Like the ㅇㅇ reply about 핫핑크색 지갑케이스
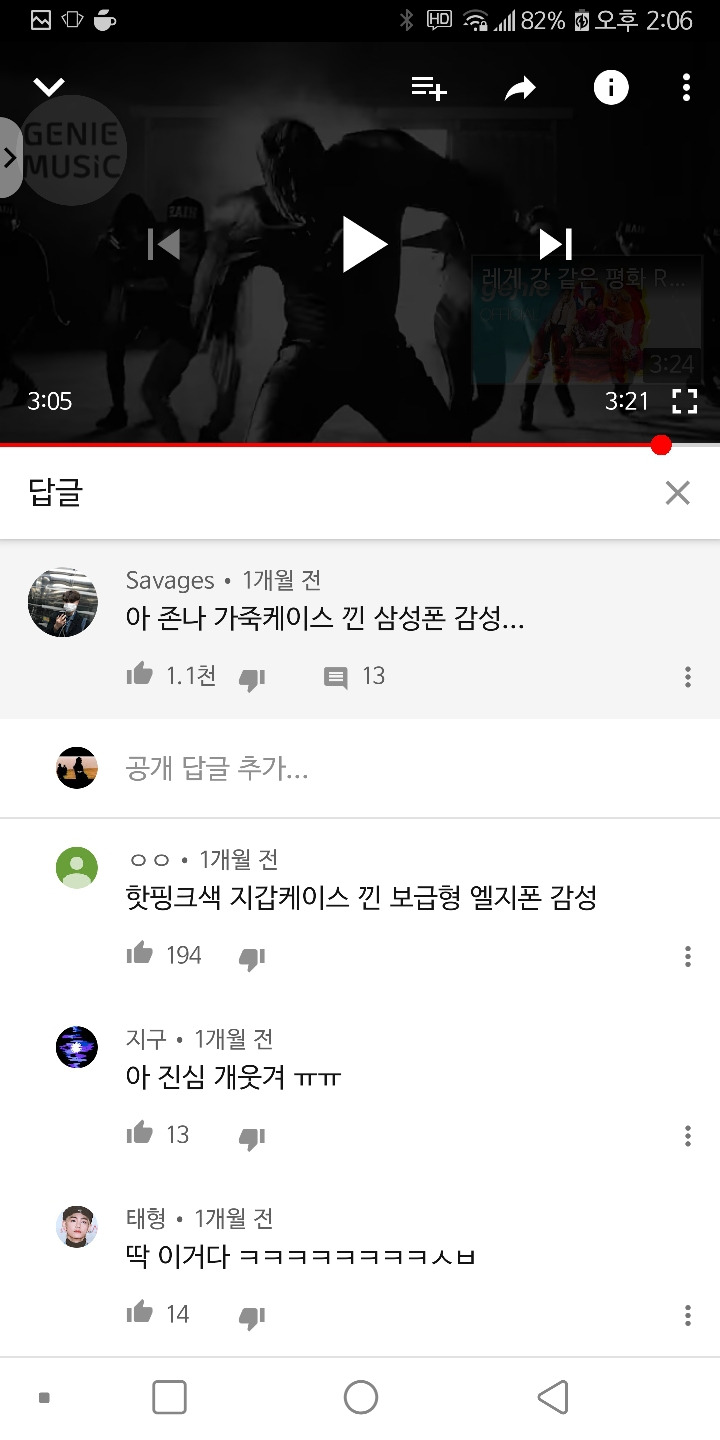Image resolution: width=720 pixels, height=1440 pixels. [x=139, y=954]
